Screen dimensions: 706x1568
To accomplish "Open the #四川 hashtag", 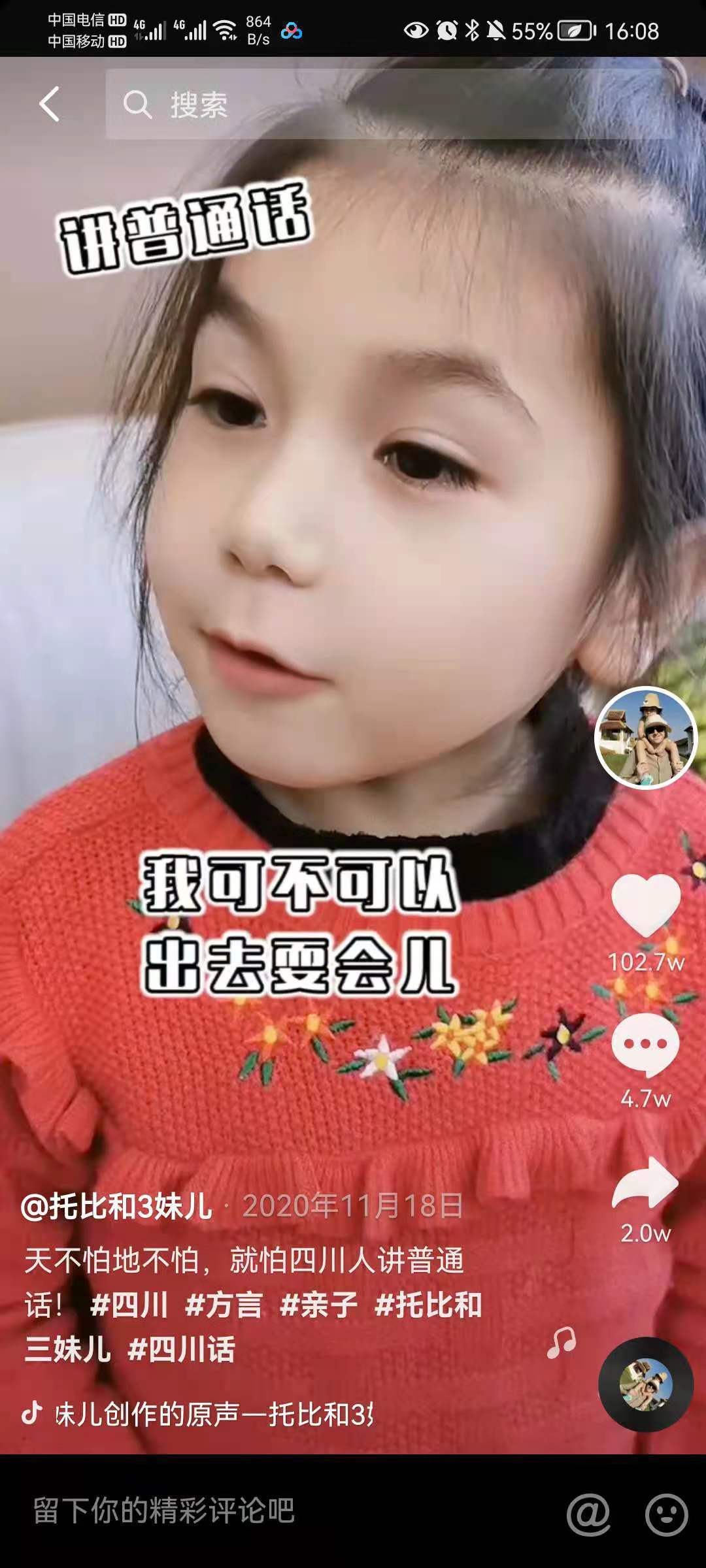I will pos(129,1305).
